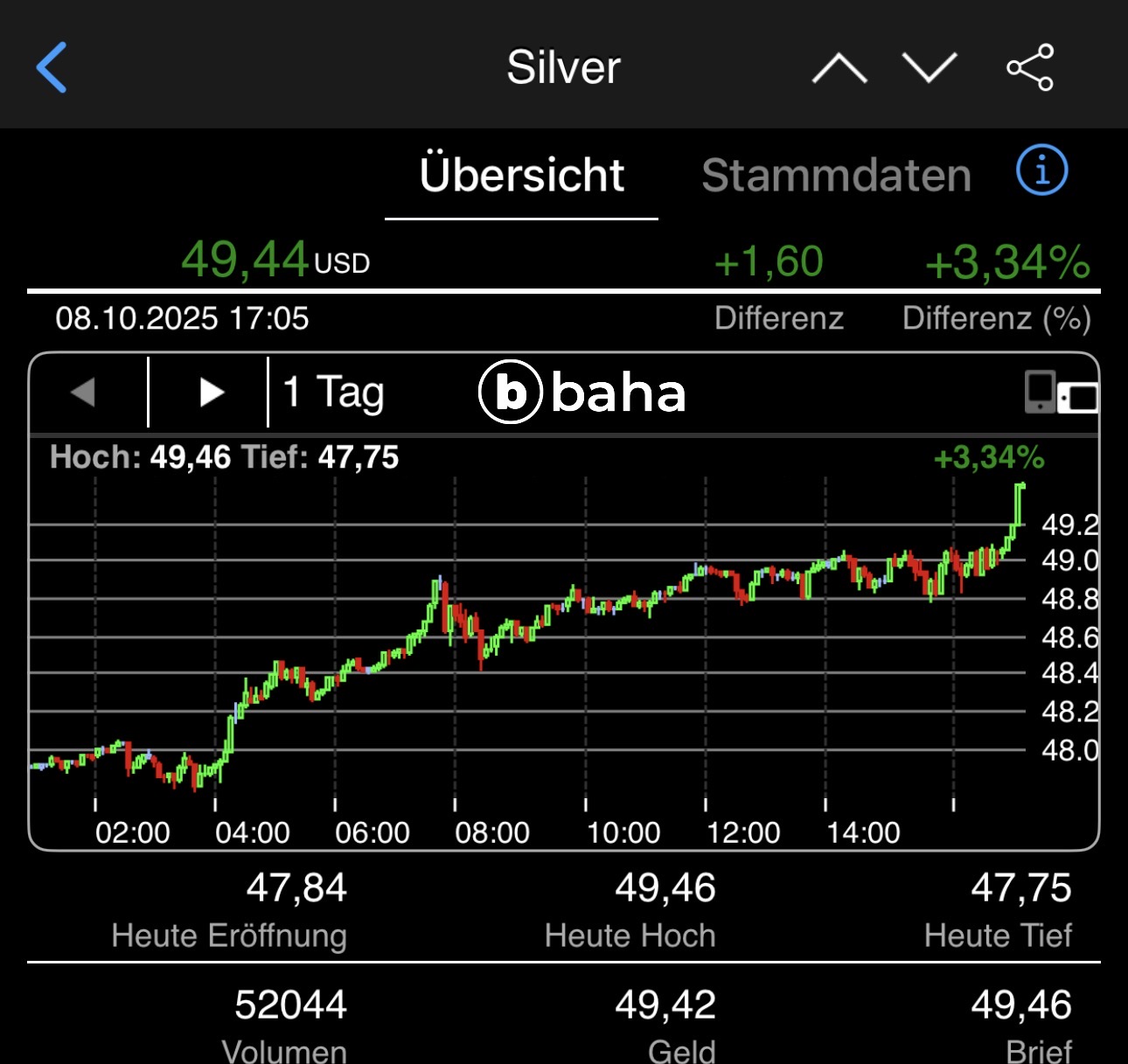Switch to the Stammdaten tab
The width and height of the screenshot is (1128, 1064).
coord(836,176)
